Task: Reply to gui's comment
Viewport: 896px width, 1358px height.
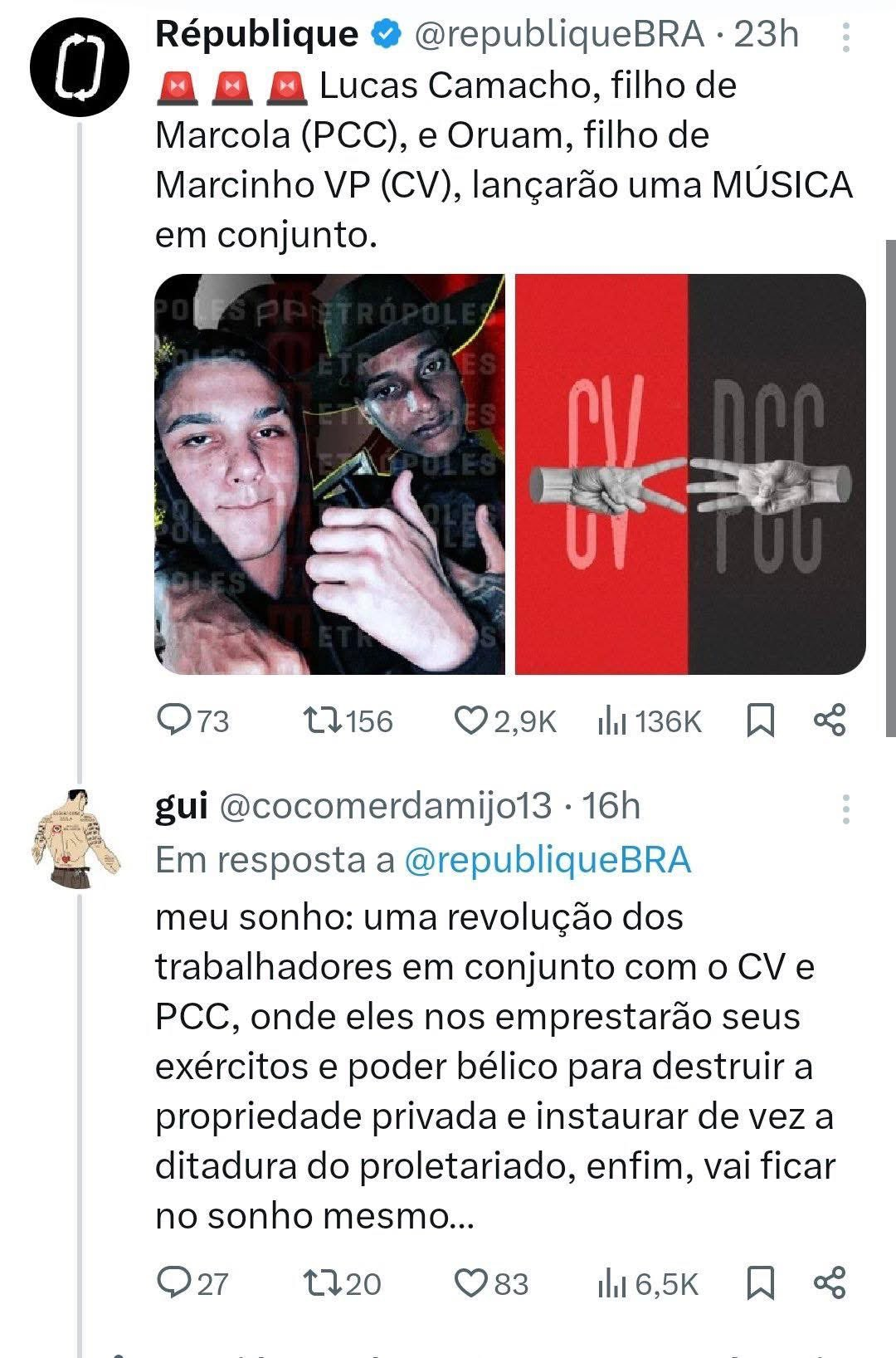Action: point(175,1282)
